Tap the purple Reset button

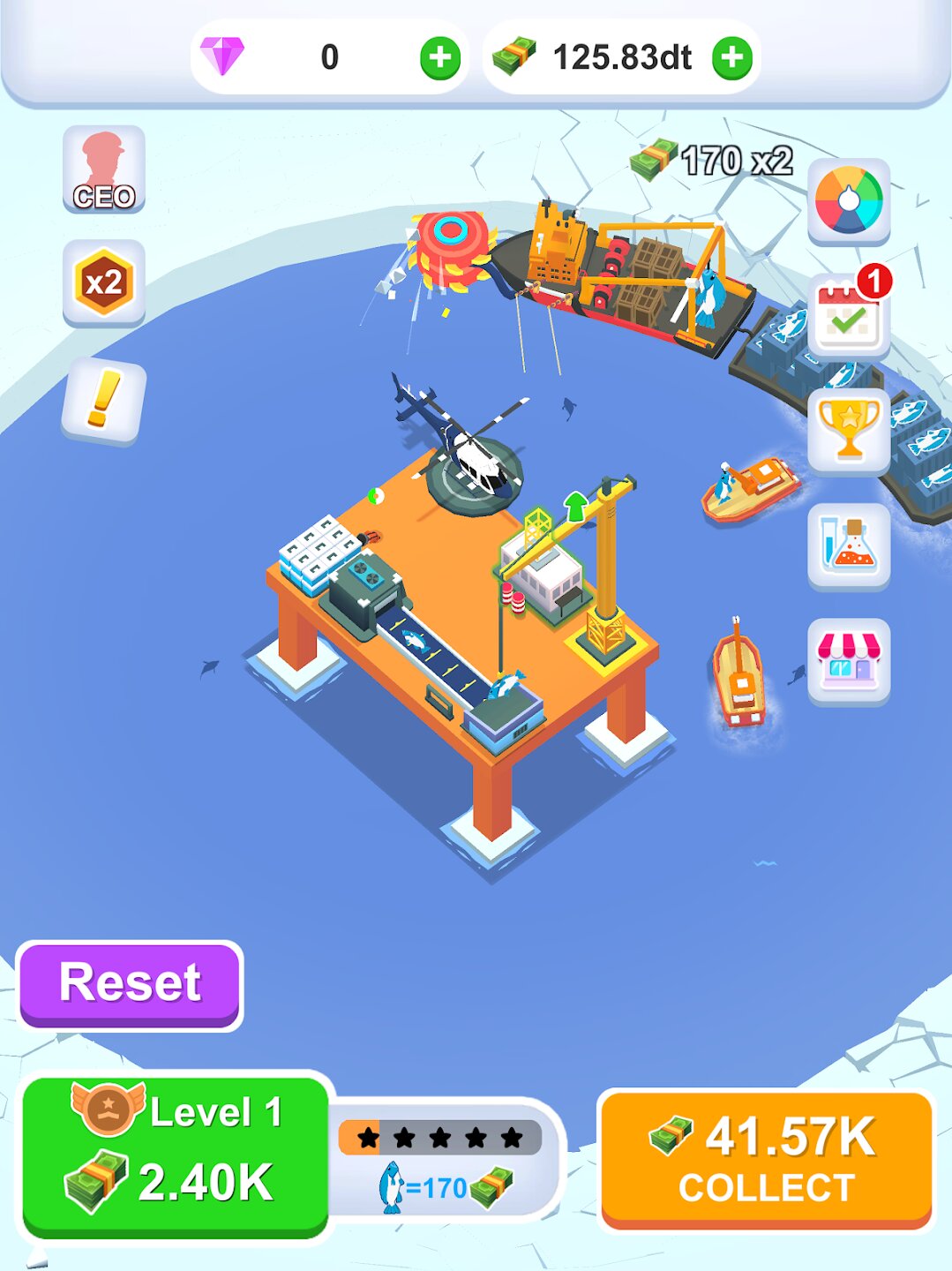[x=130, y=983]
